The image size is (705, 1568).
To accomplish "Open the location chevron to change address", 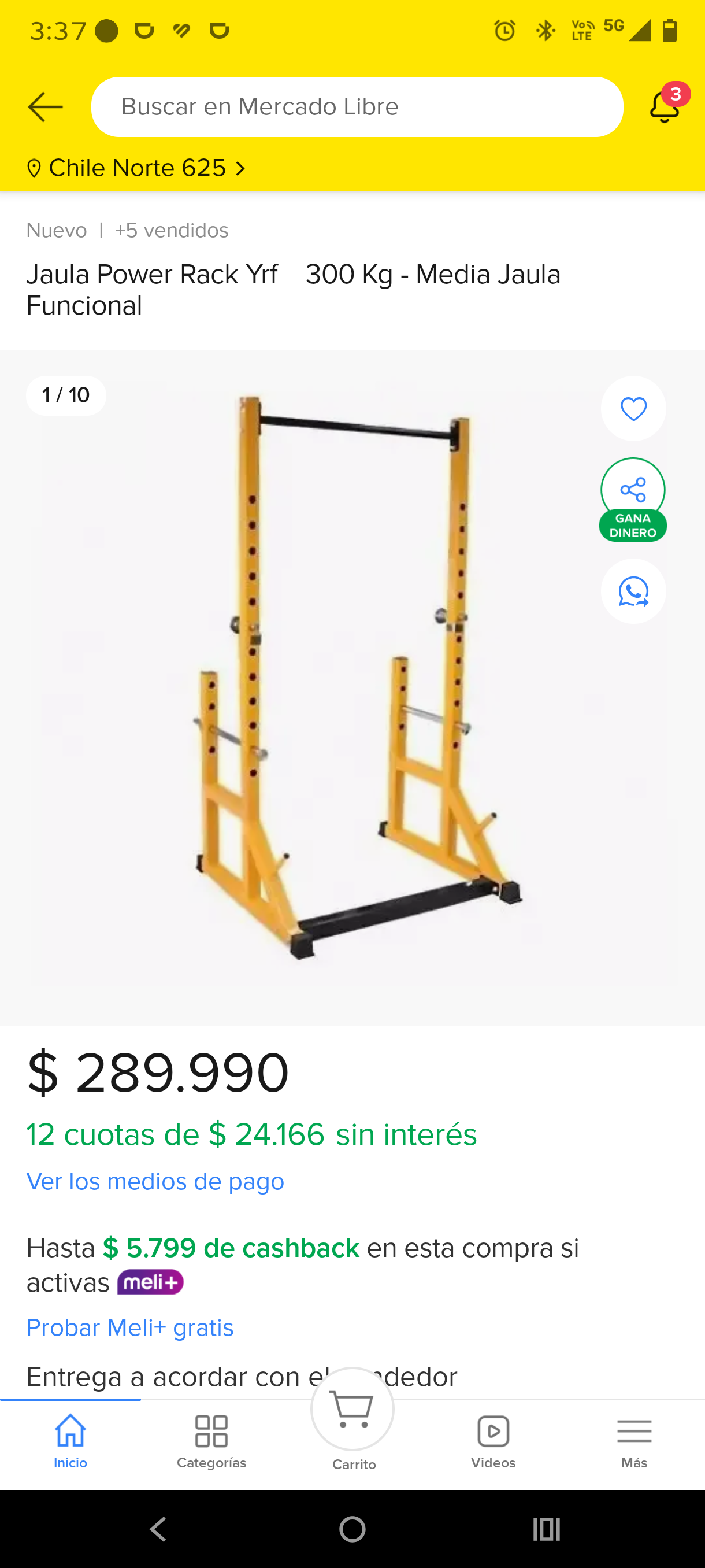I will (x=240, y=168).
